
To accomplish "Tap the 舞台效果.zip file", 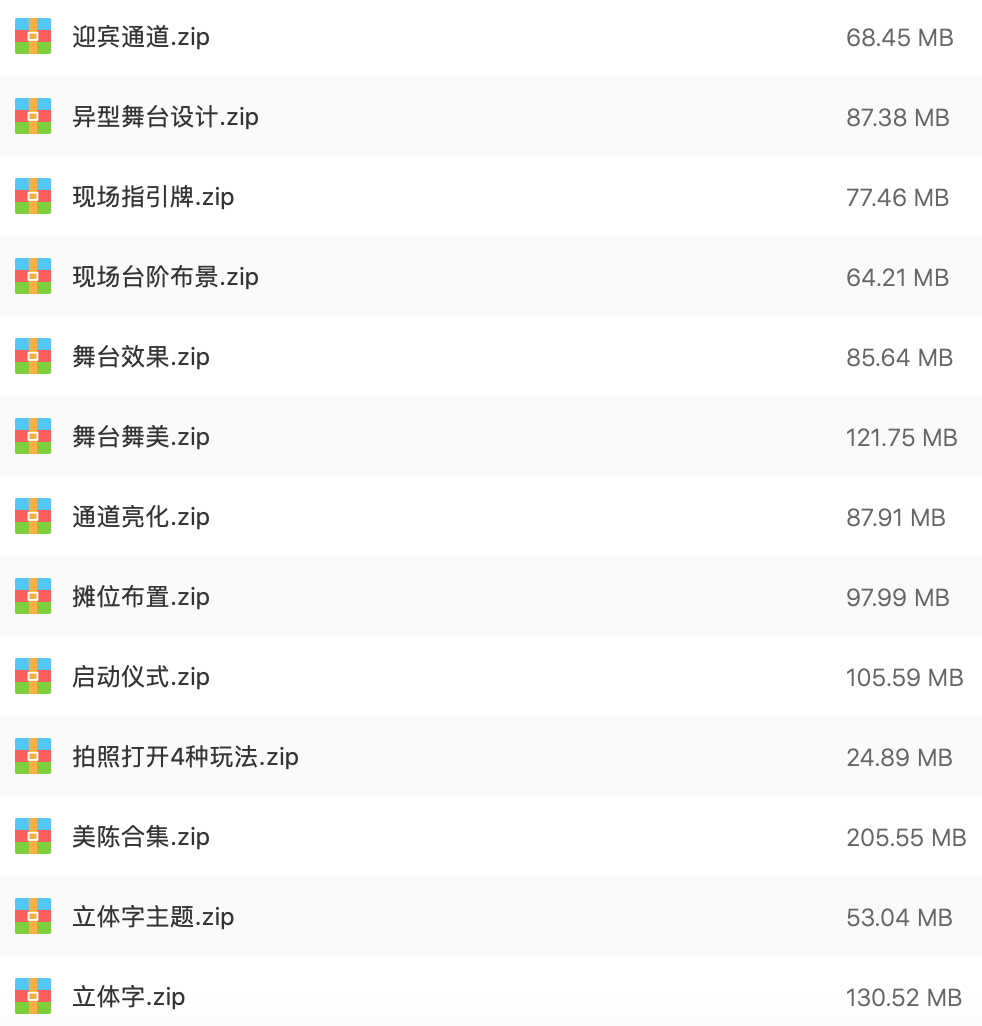I will [x=491, y=356].
